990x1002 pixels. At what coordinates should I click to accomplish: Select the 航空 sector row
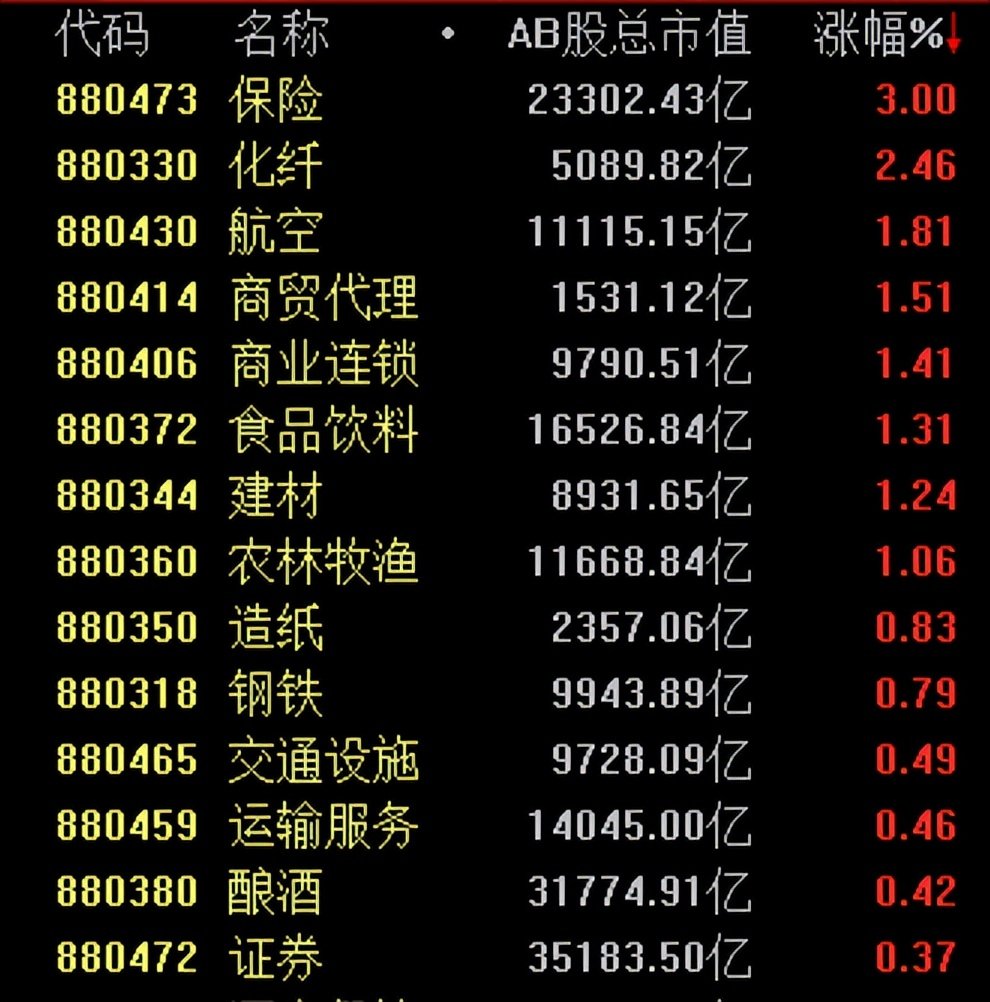(x=495, y=231)
